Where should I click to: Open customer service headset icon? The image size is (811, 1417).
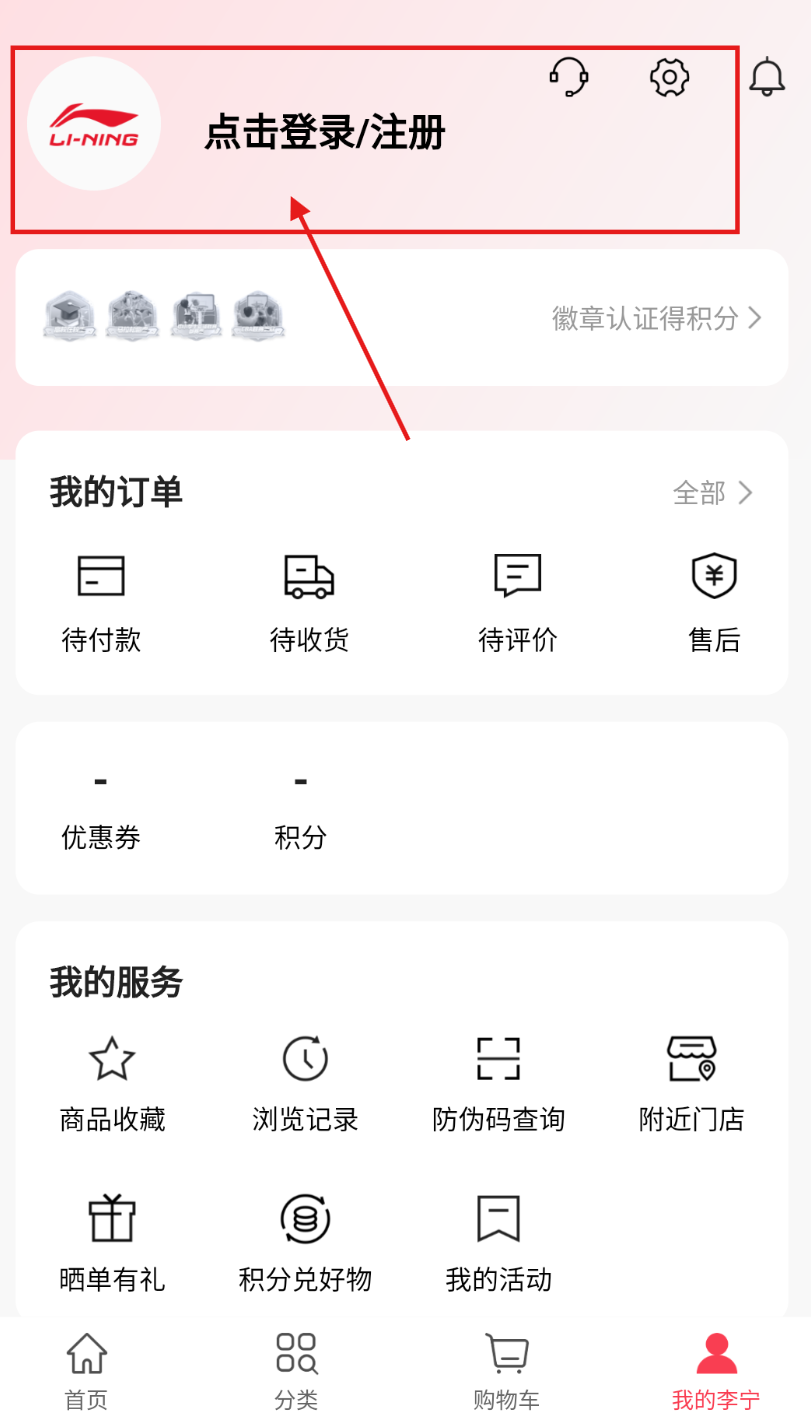pyautogui.click(x=569, y=77)
